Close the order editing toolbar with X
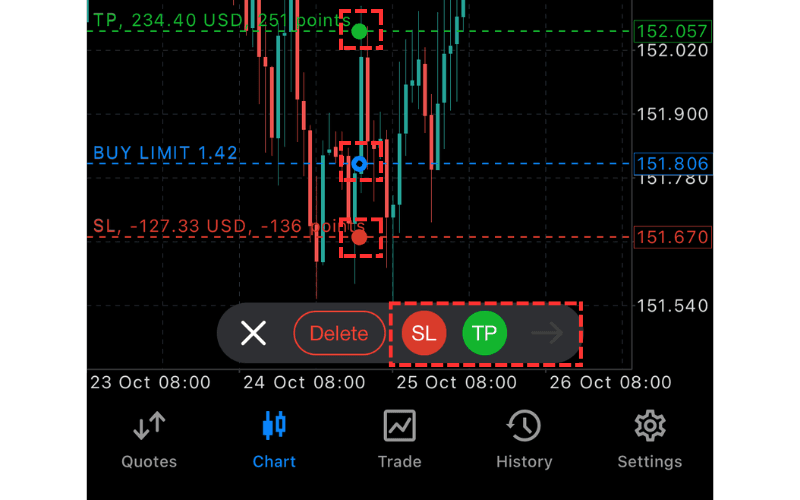 pyautogui.click(x=254, y=333)
